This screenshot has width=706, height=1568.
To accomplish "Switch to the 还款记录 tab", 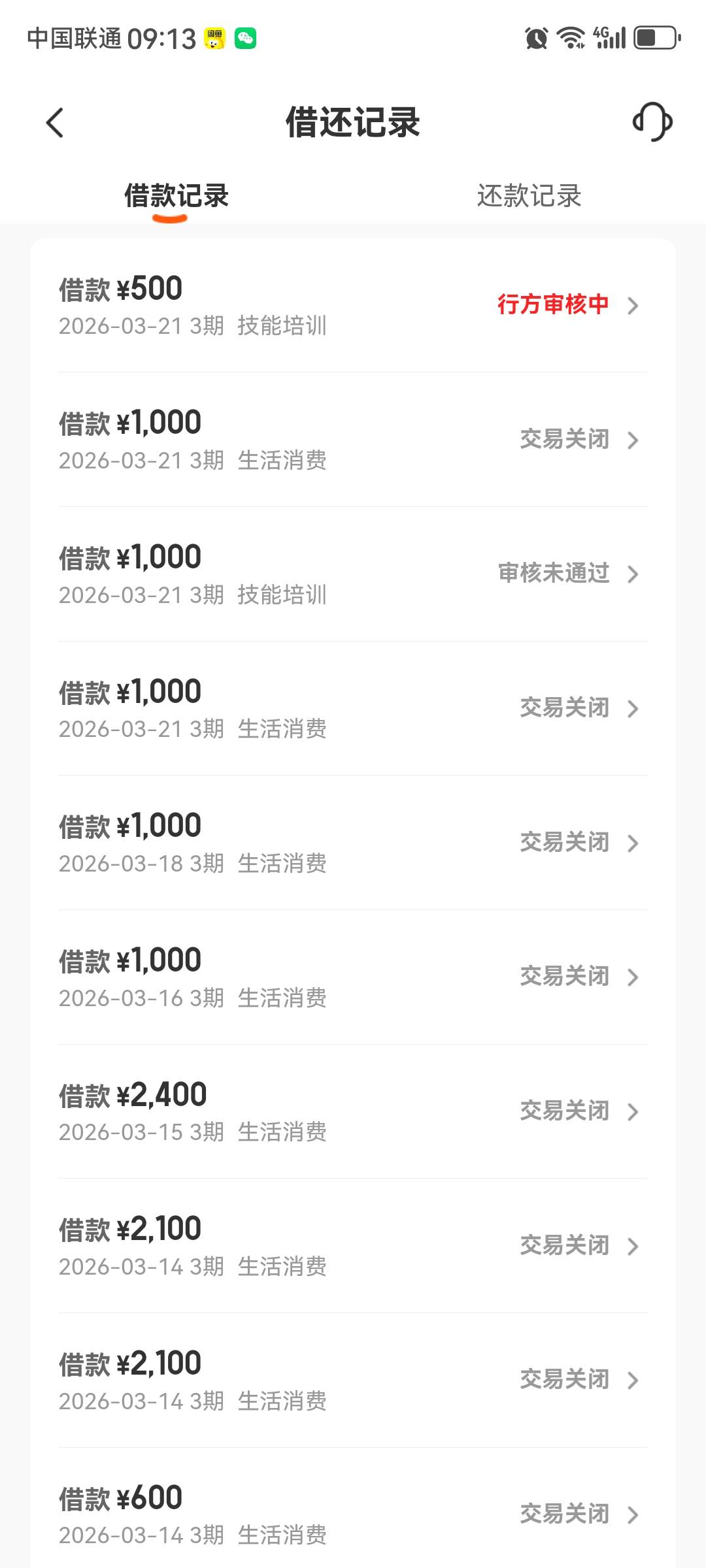I will [529, 196].
